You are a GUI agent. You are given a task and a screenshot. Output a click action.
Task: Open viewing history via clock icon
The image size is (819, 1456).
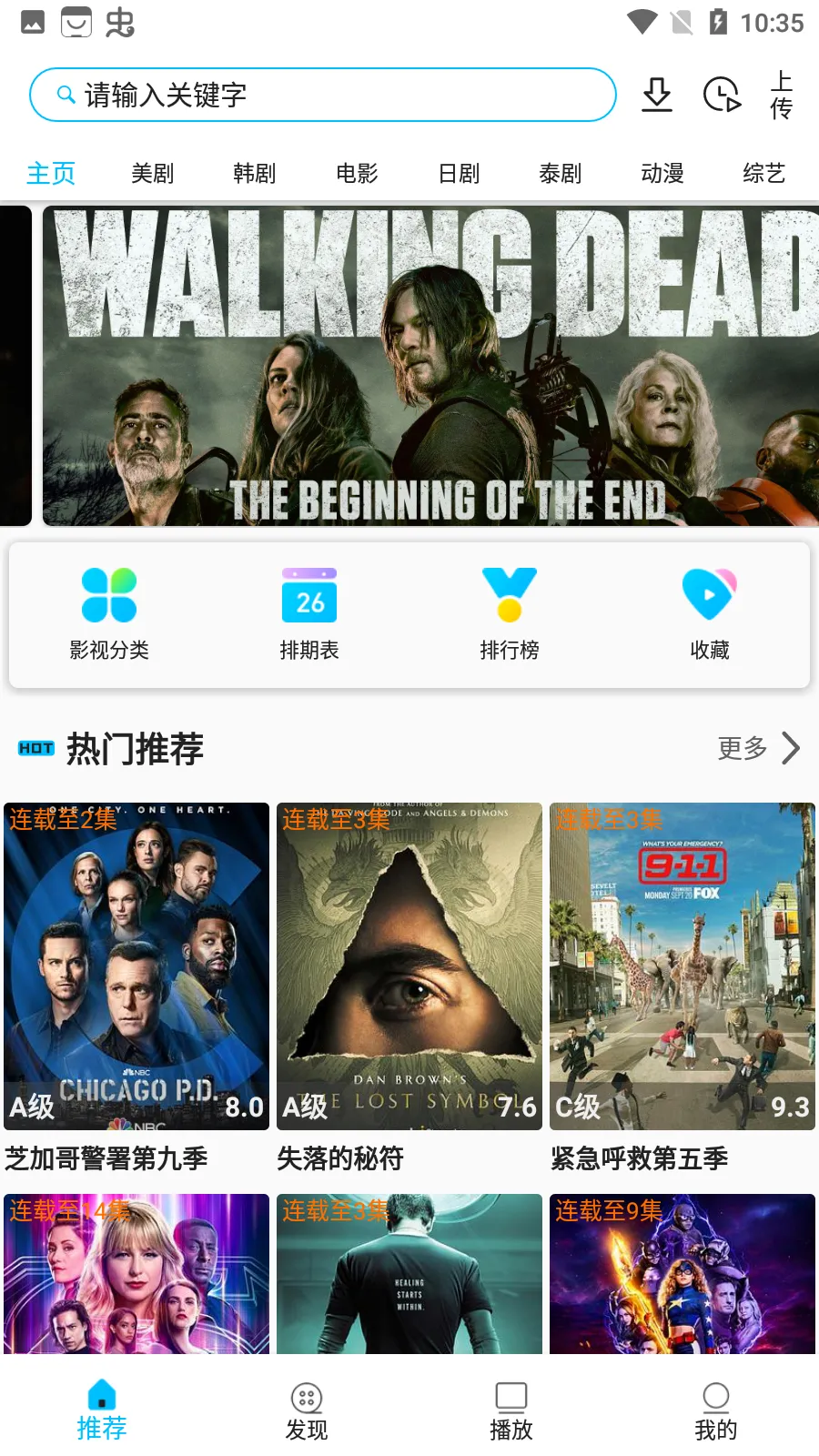coord(721,95)
